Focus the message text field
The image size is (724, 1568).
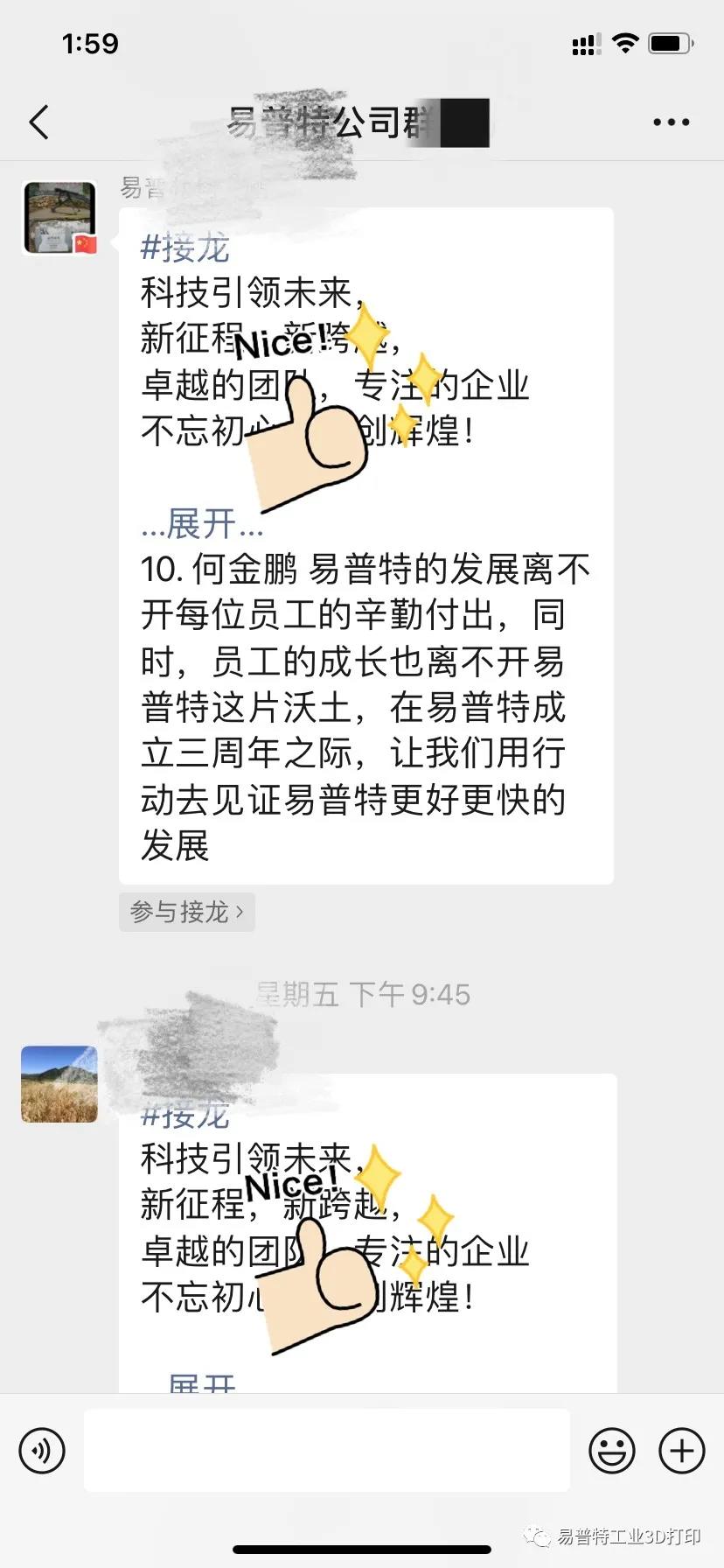point(326,1450)
